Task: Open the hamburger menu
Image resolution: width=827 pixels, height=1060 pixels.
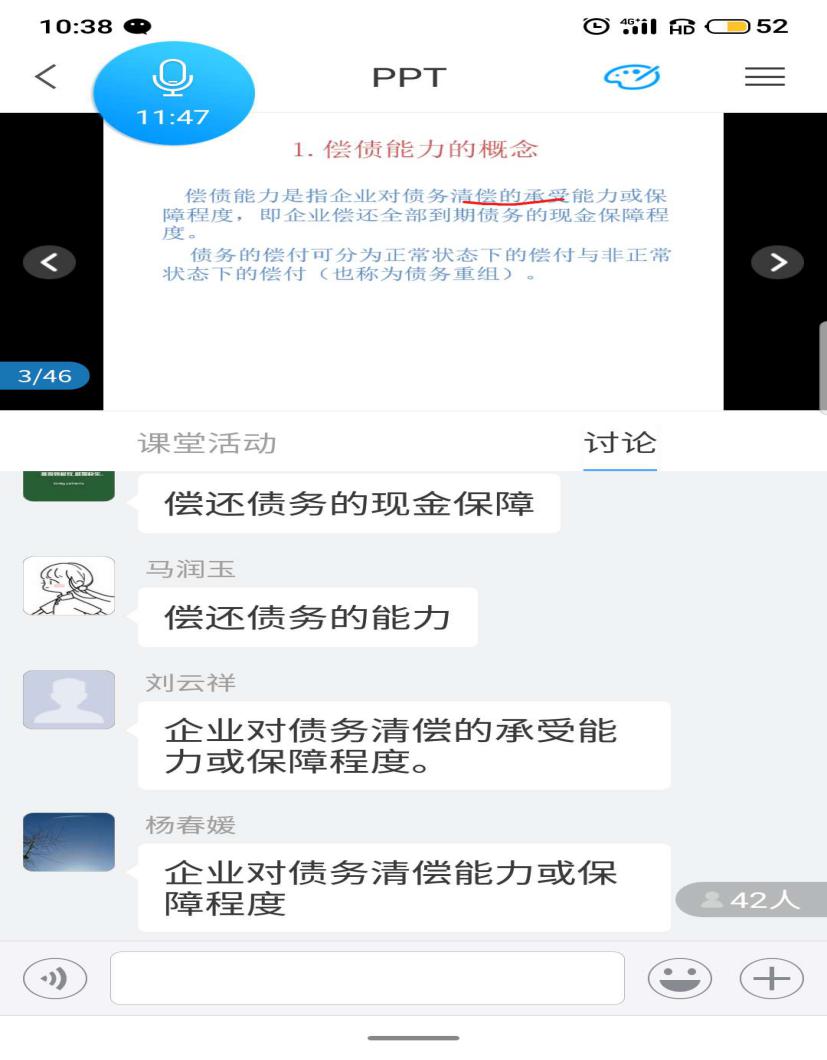Action: 765,78
